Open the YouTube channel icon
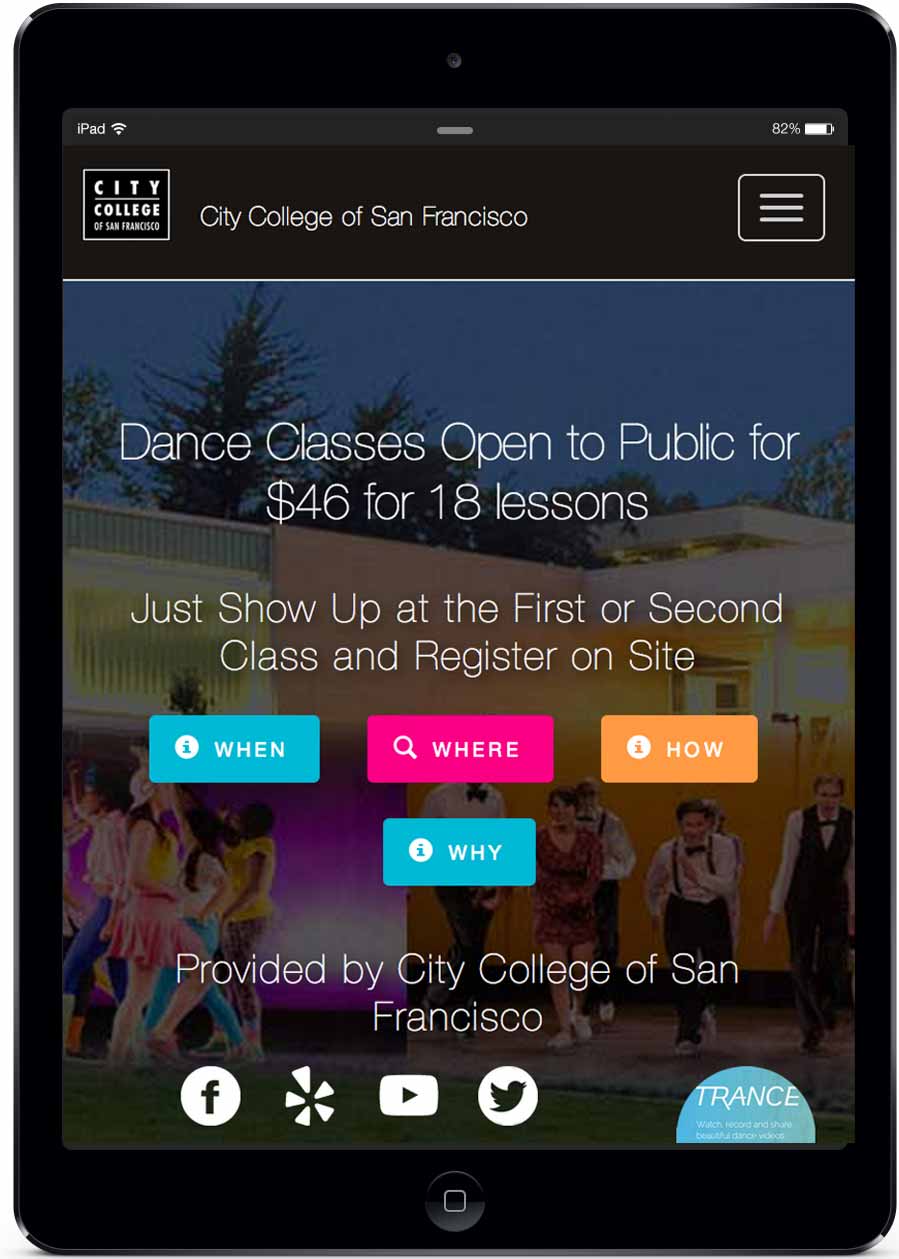Screen dimensions: 899x1259 click(x=408, y=1096)
